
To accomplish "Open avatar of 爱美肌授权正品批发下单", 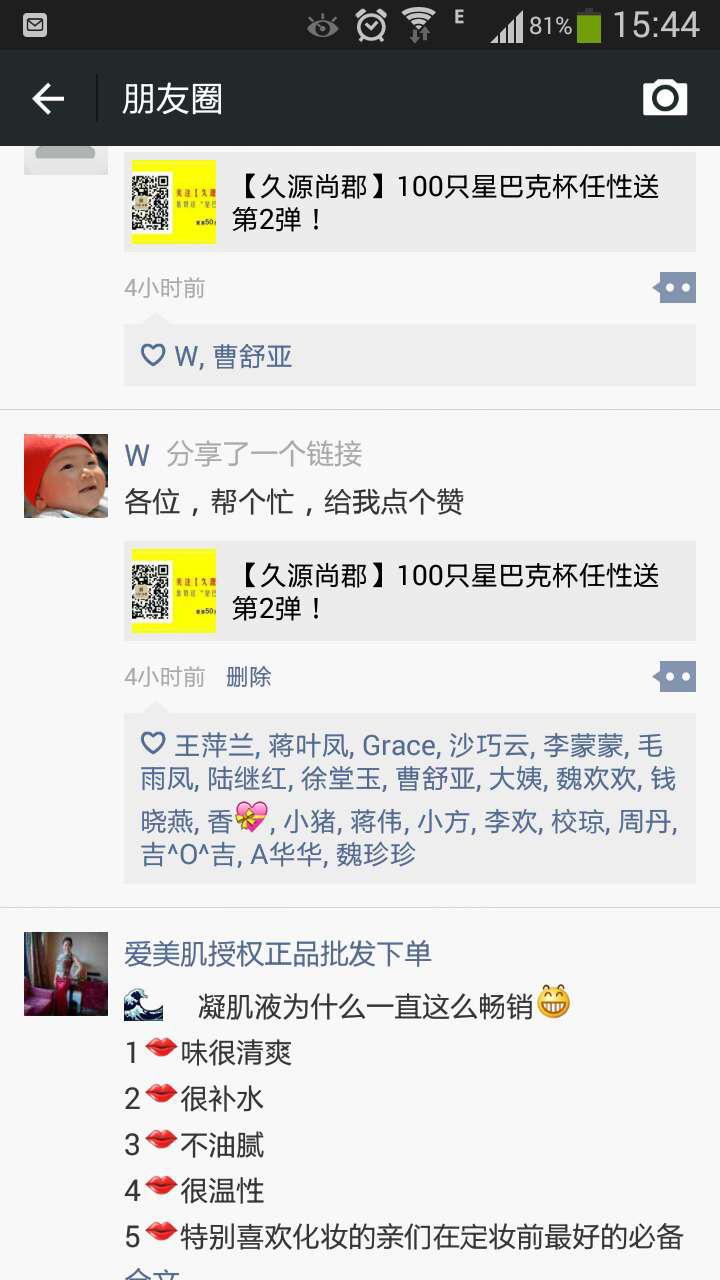I will coord(66,974).
